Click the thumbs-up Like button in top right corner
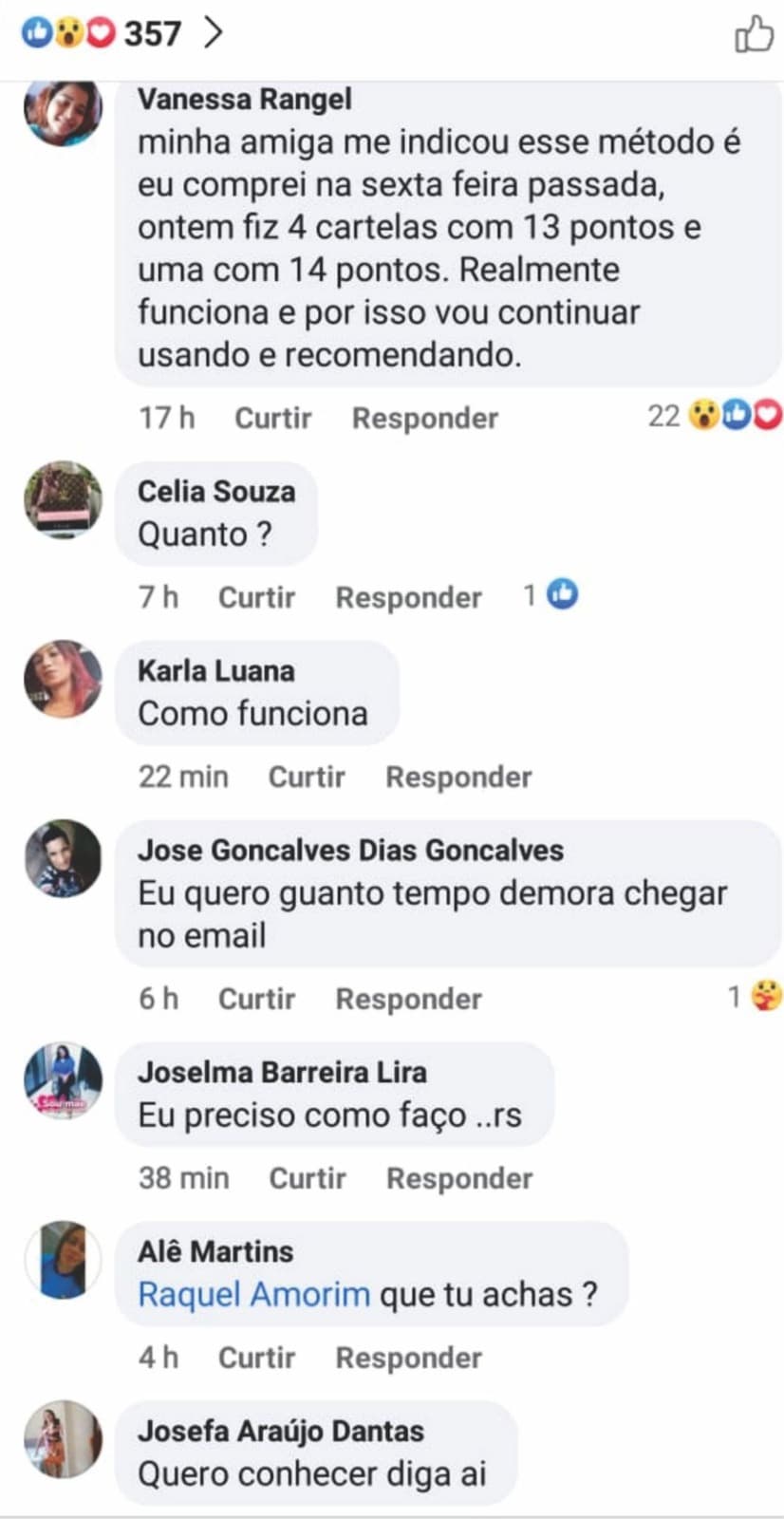The image size is (784, 1519). [x=753, y=34]
